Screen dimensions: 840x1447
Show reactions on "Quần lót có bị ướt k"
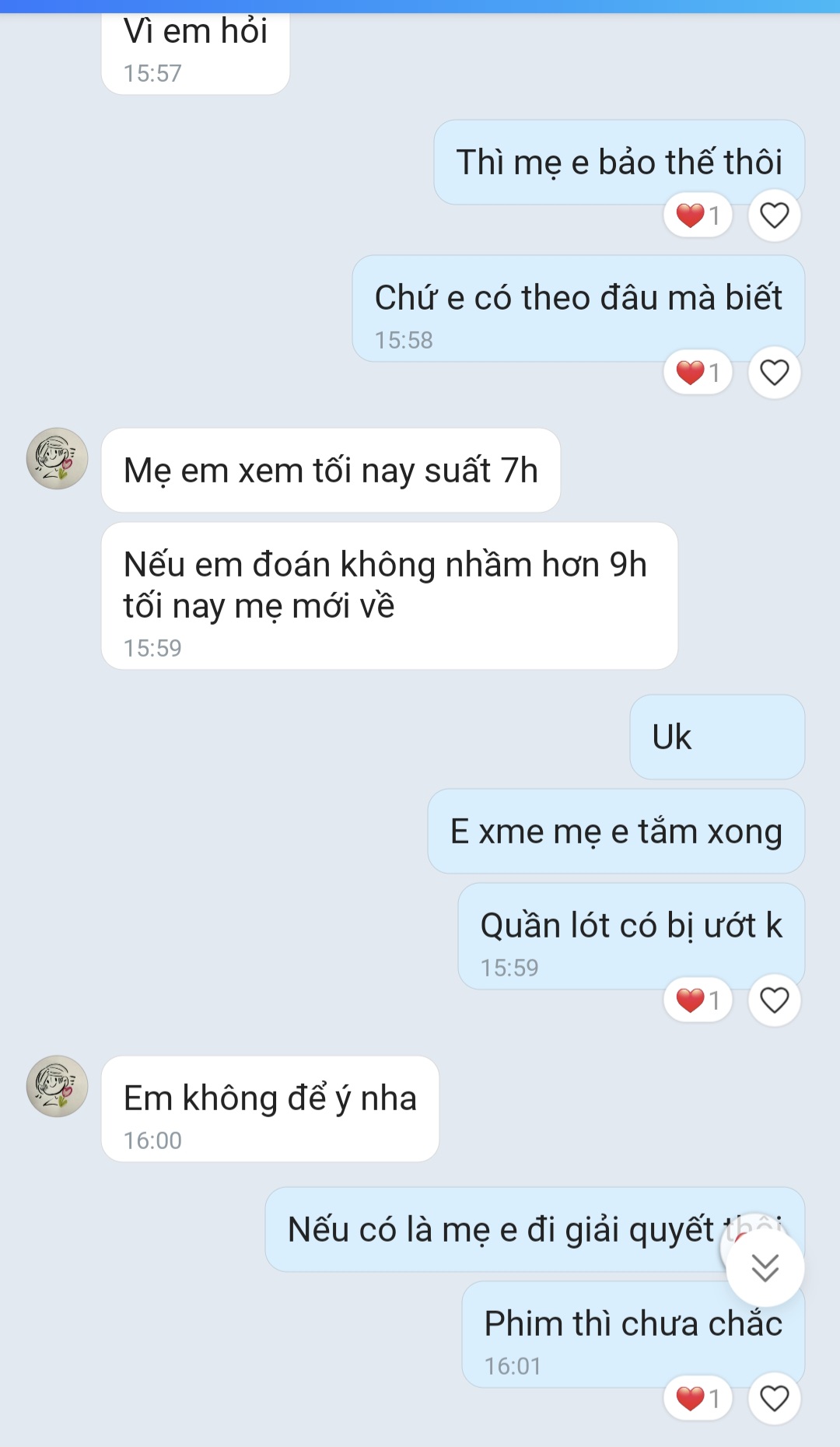[698, 1000]
